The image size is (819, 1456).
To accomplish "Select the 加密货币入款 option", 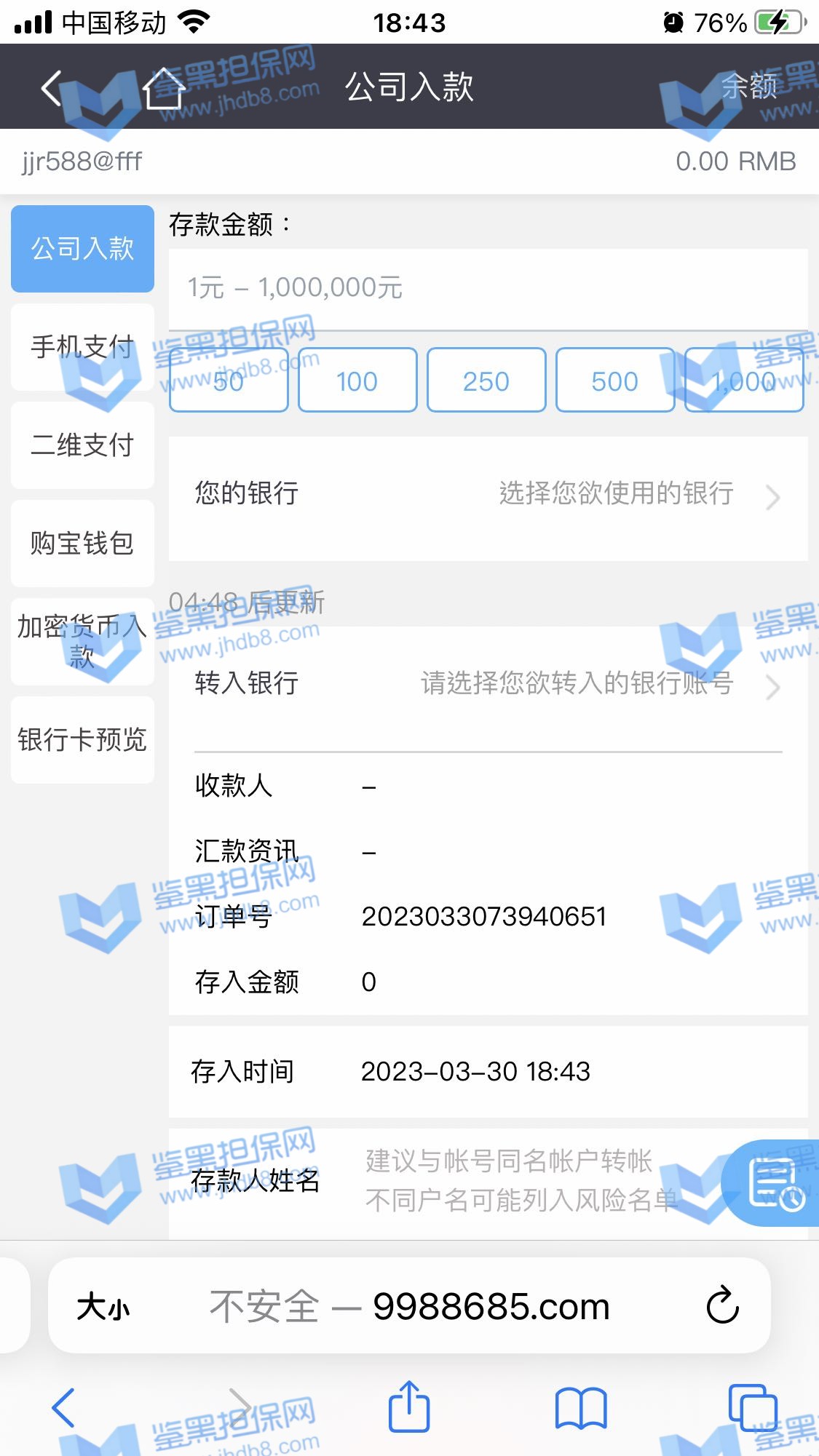I will click(x=82, y=641).
